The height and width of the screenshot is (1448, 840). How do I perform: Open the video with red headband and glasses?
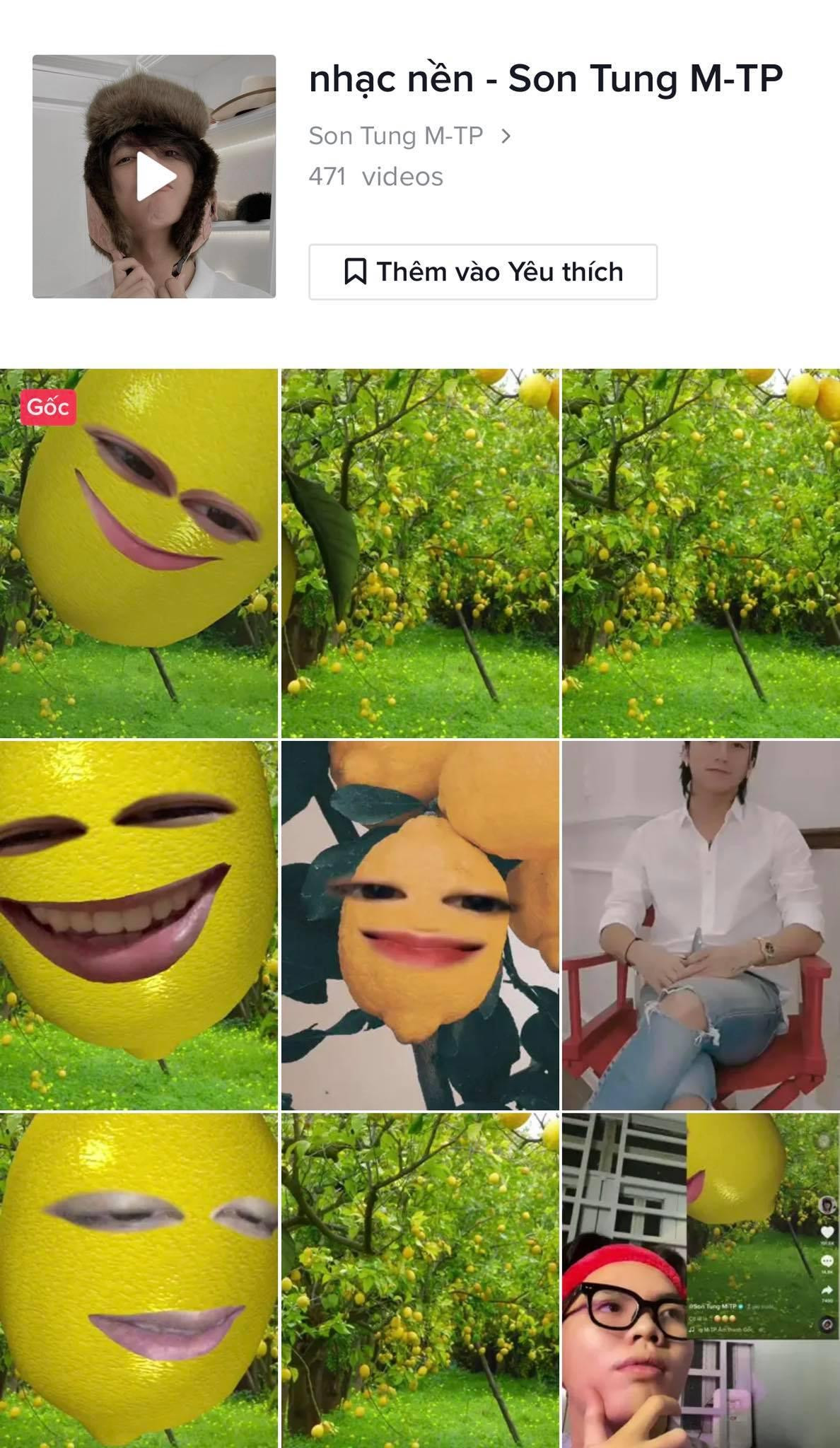tap(701, 1280)
